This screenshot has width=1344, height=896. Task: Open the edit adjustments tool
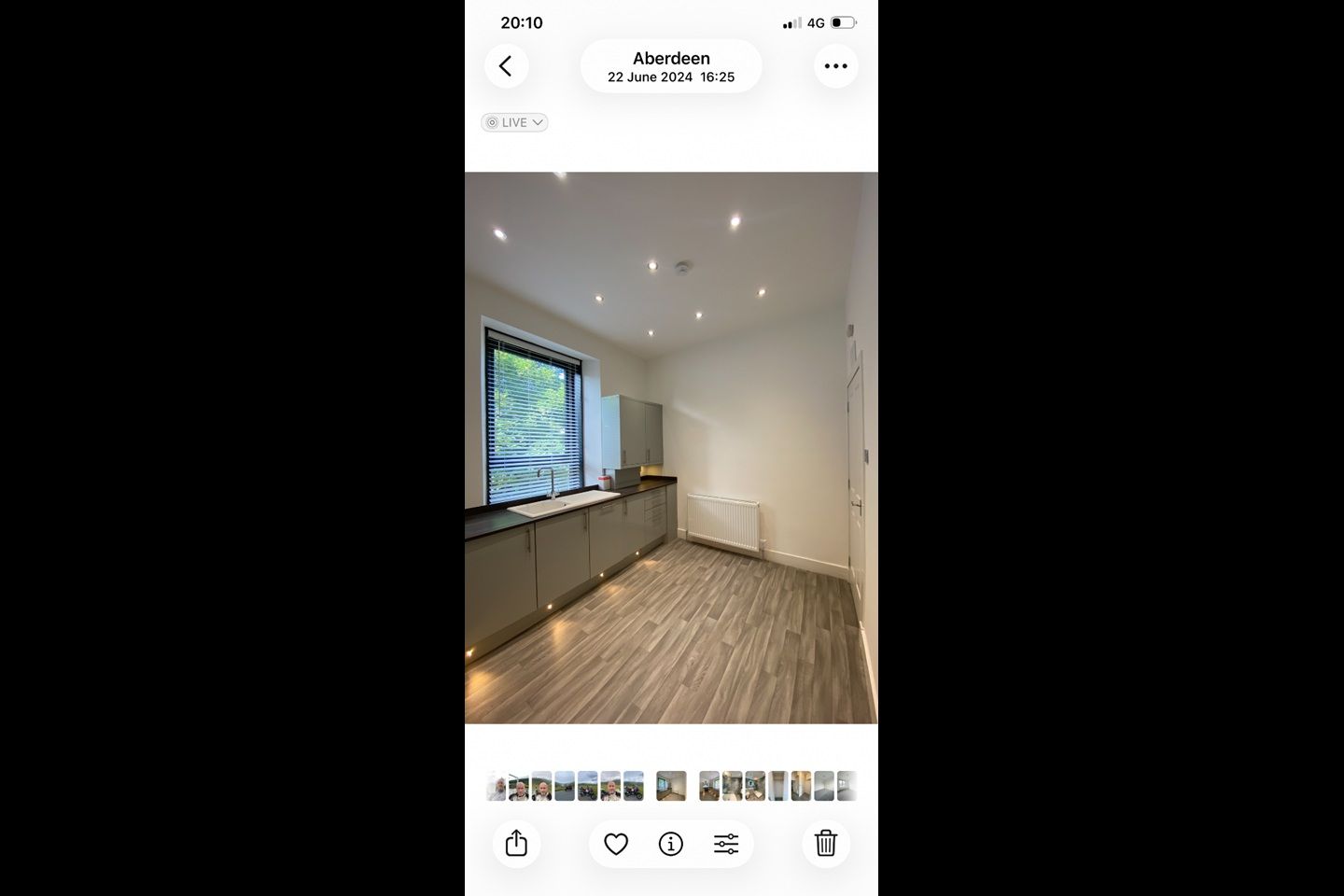(726, 844)
